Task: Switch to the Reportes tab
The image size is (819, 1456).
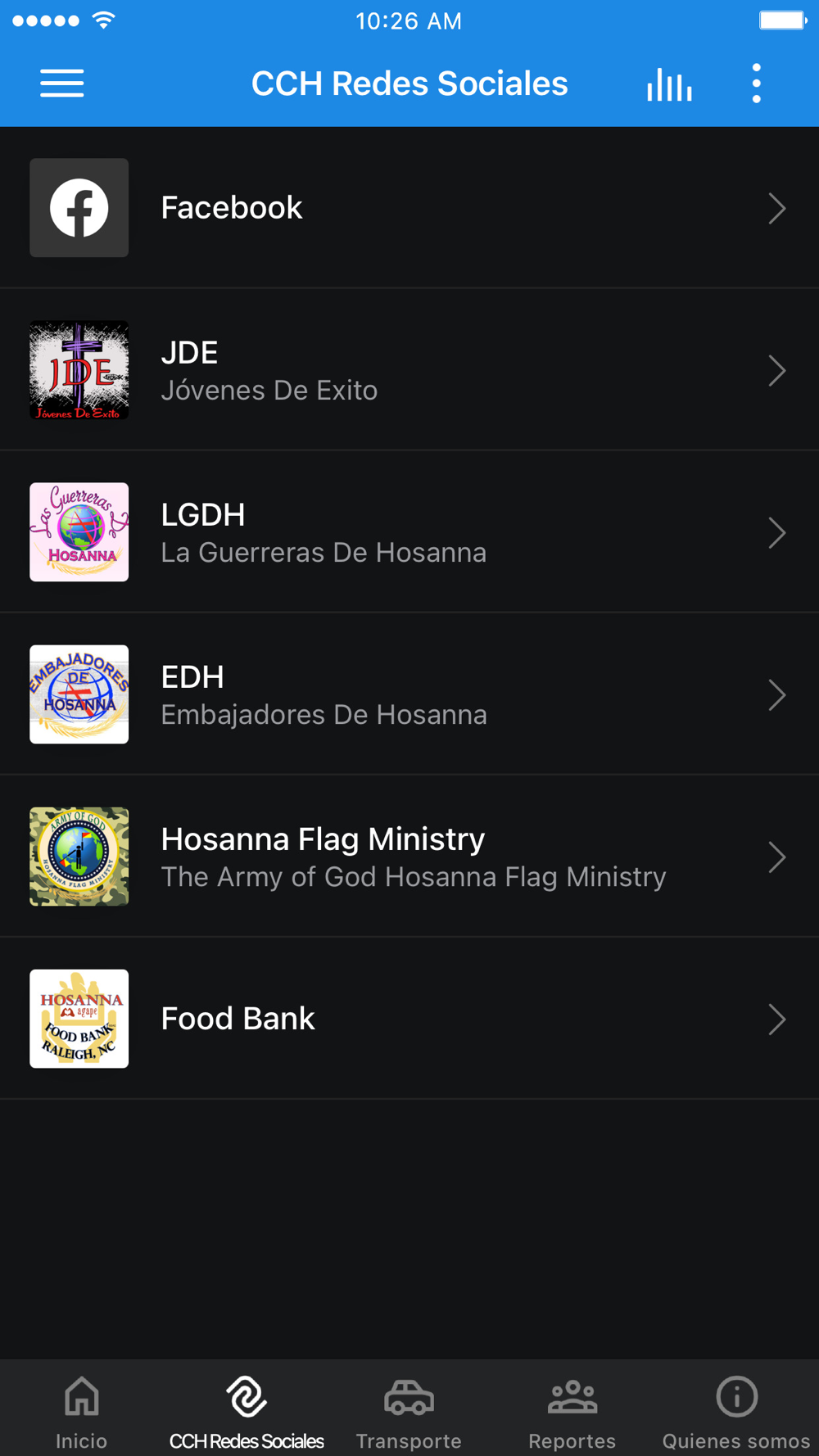Action: (x=572, y=1410)
